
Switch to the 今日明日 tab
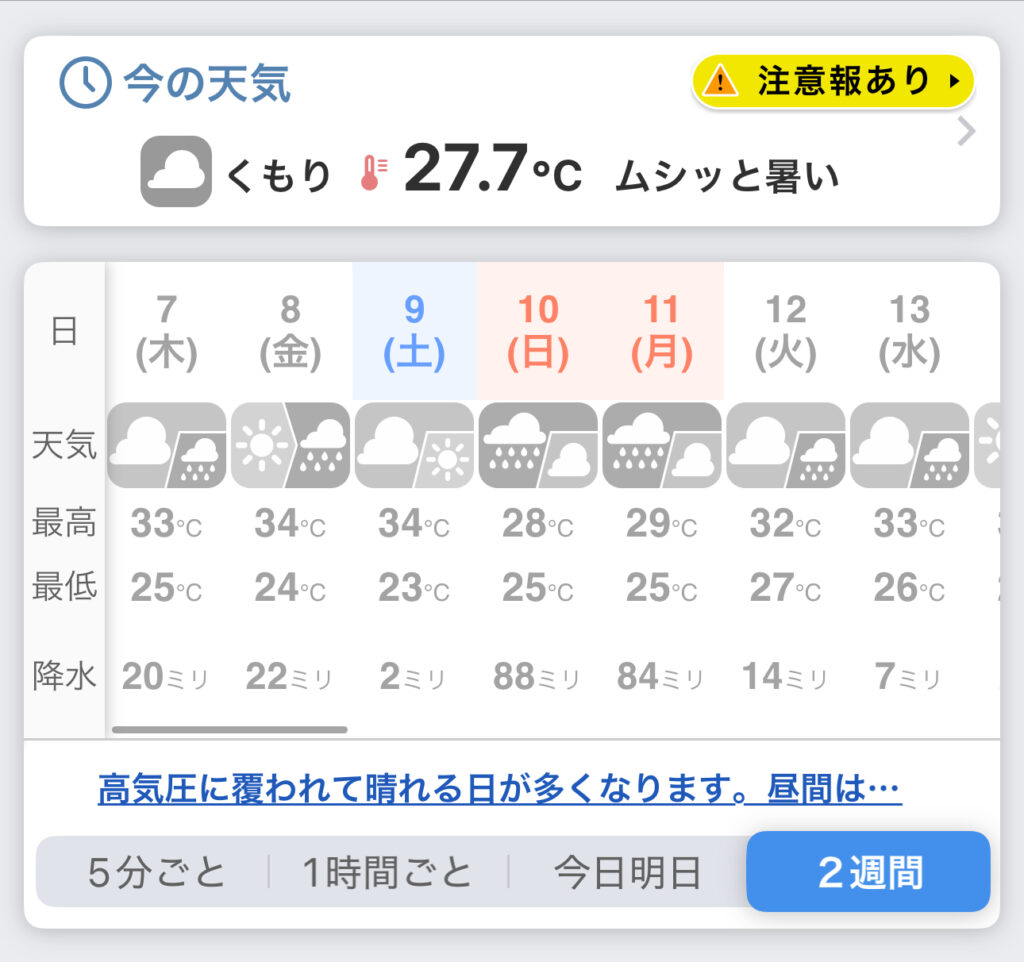click(x=628, y=873)
